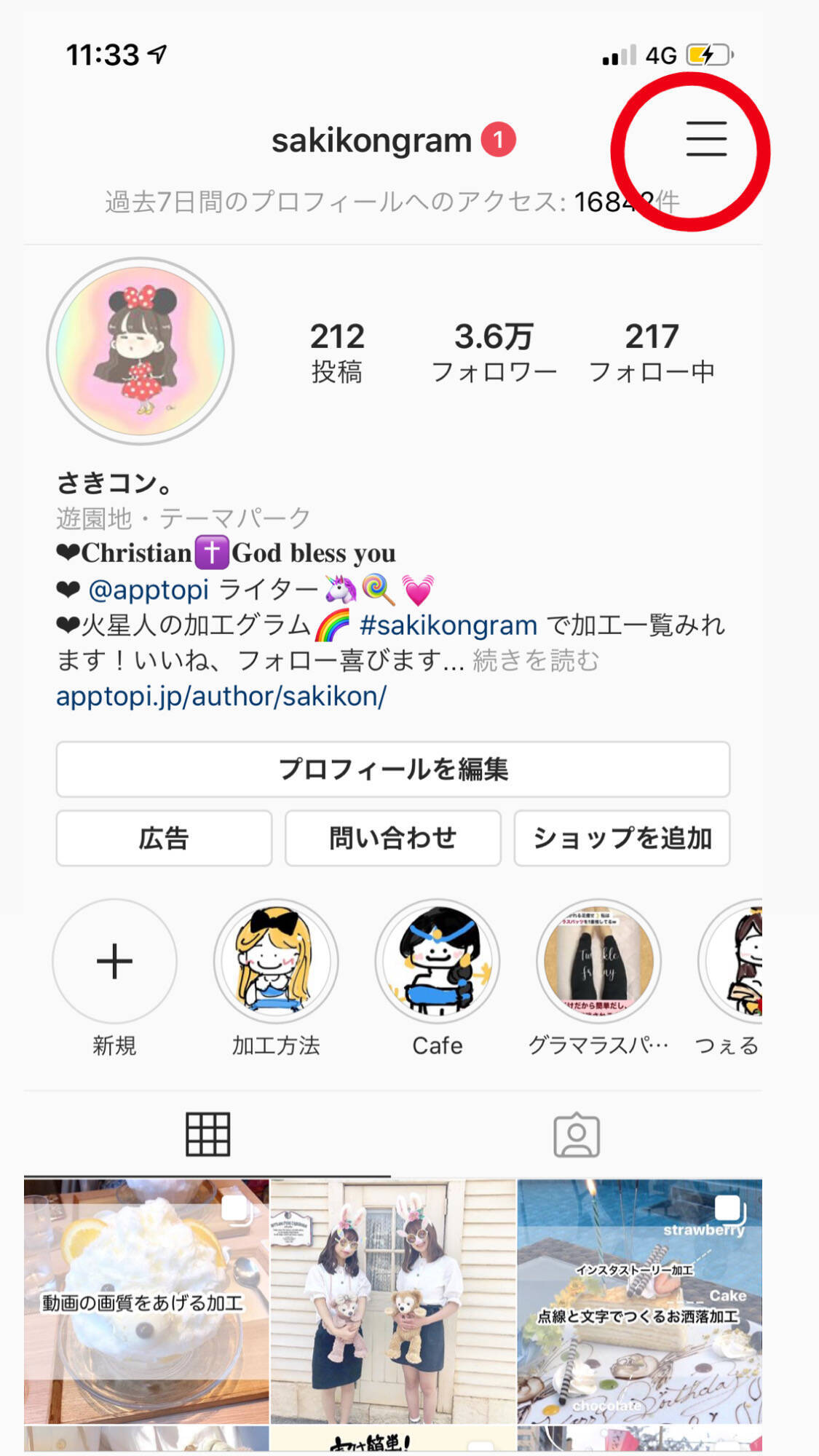The width and height of the screenshot is (819, 1456).
Task: Open the 点線と文字でつくるお洒落加工 post
Action: click(x=639, y=1302)
